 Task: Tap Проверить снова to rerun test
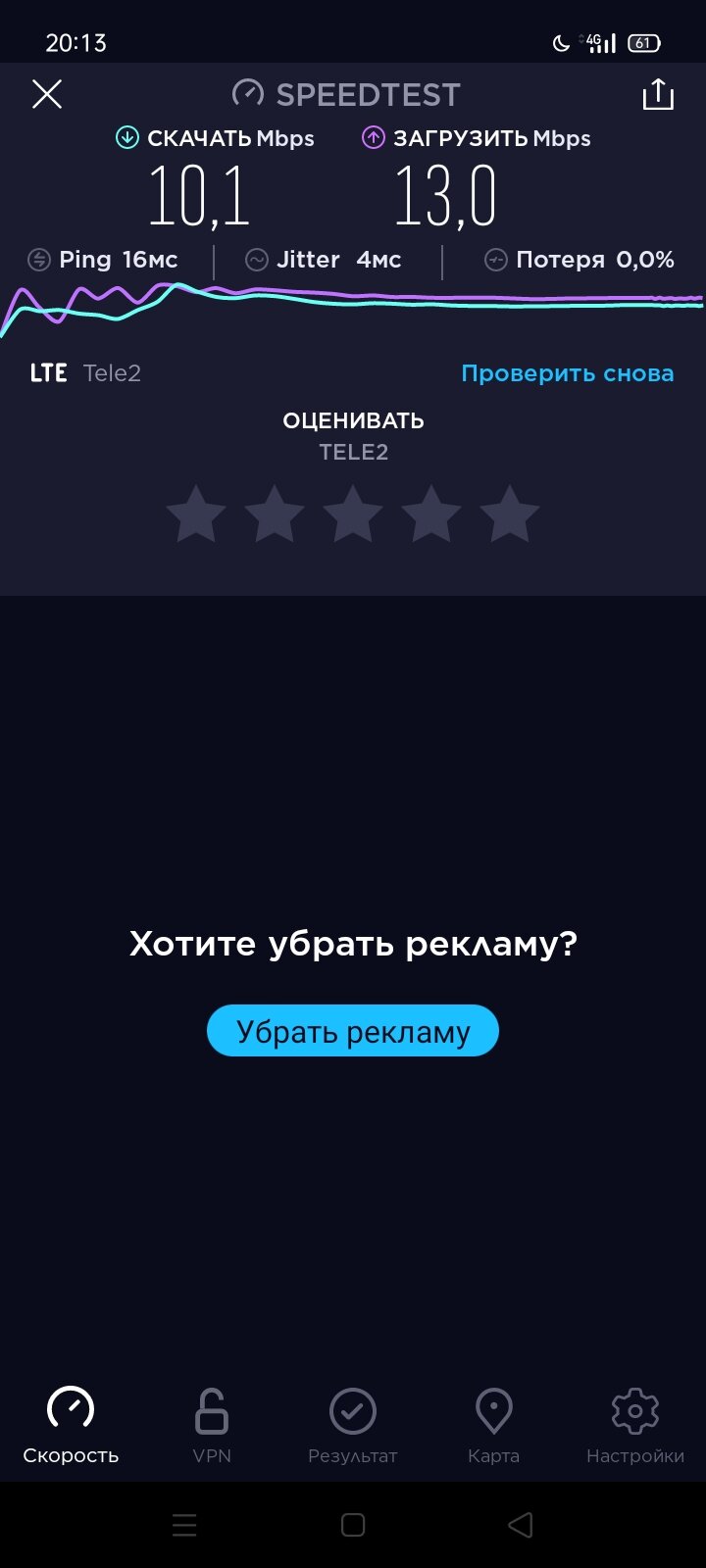pos(568,373)
